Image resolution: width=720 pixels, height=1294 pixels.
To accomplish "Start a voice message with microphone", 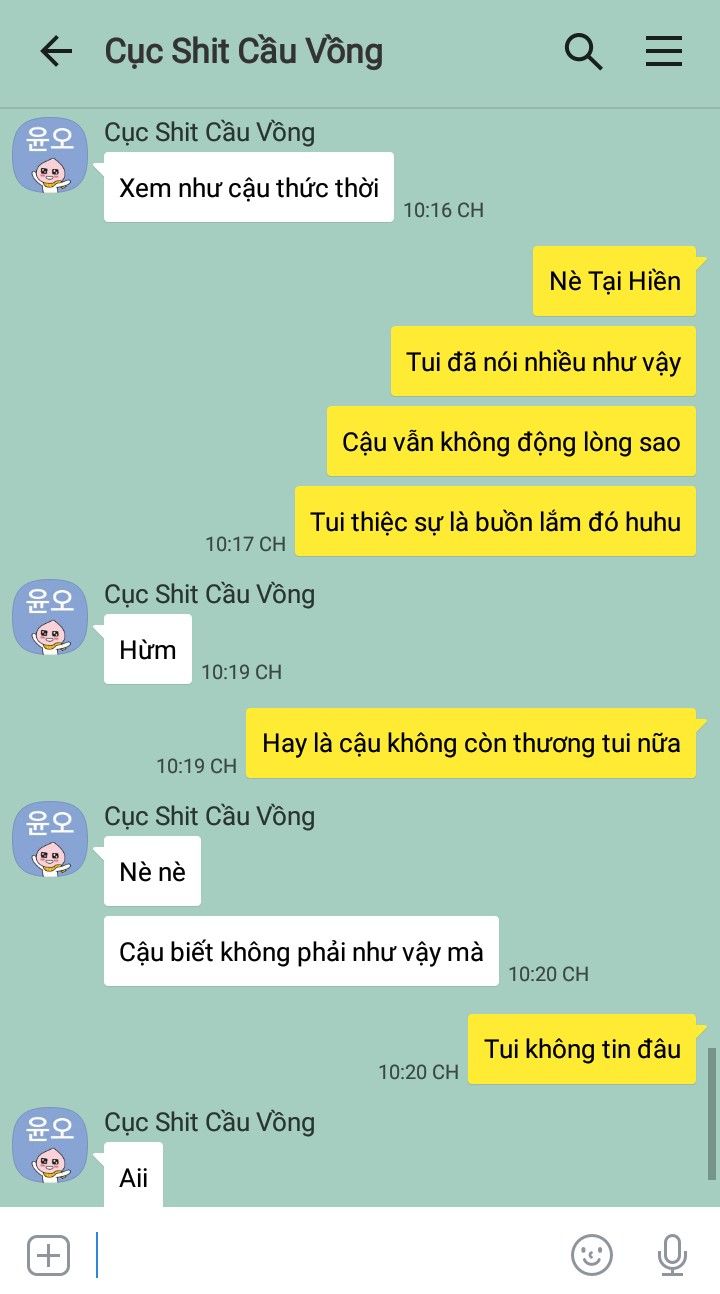I will (x=672, y=1254).
